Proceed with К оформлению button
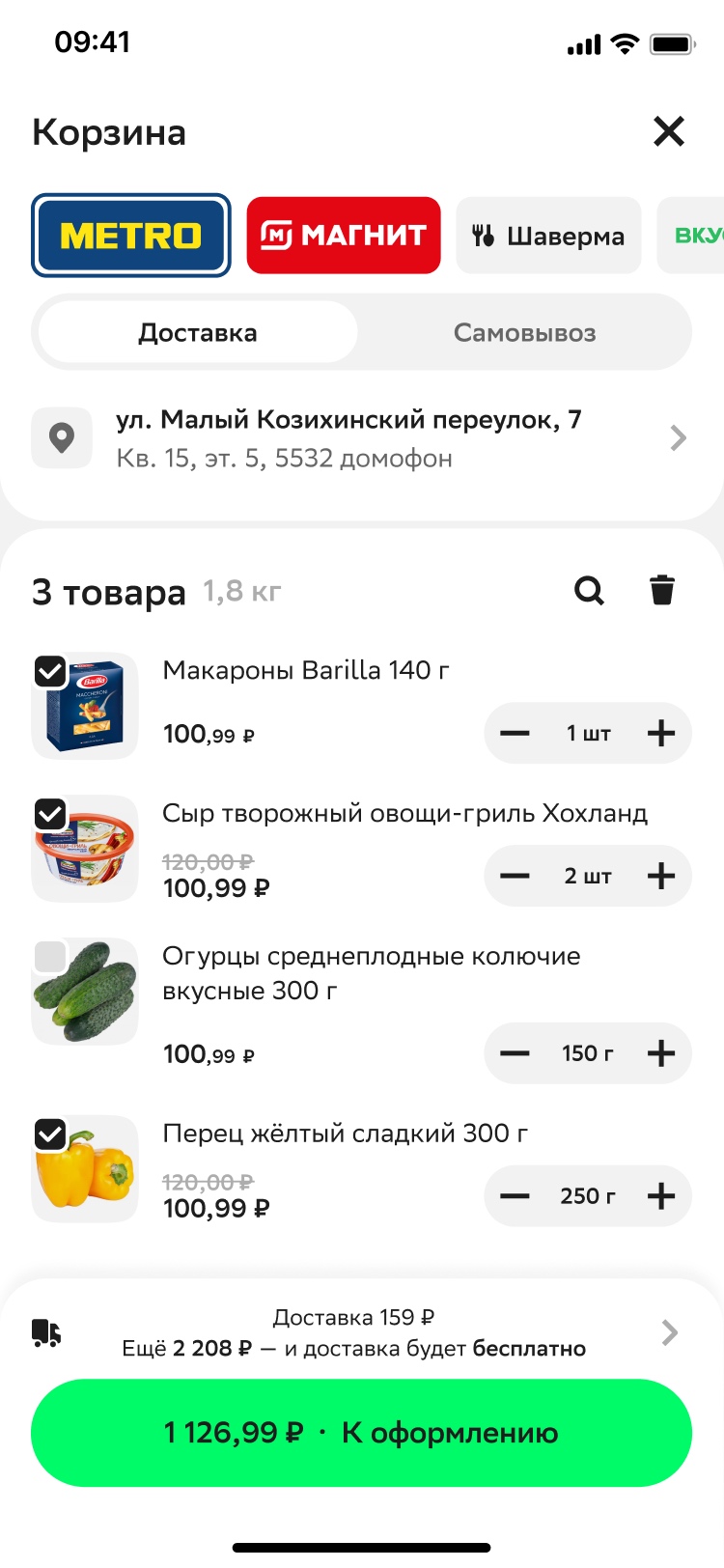The height and width of the screenshot is (1568, 724). [x=362, y=1433]
